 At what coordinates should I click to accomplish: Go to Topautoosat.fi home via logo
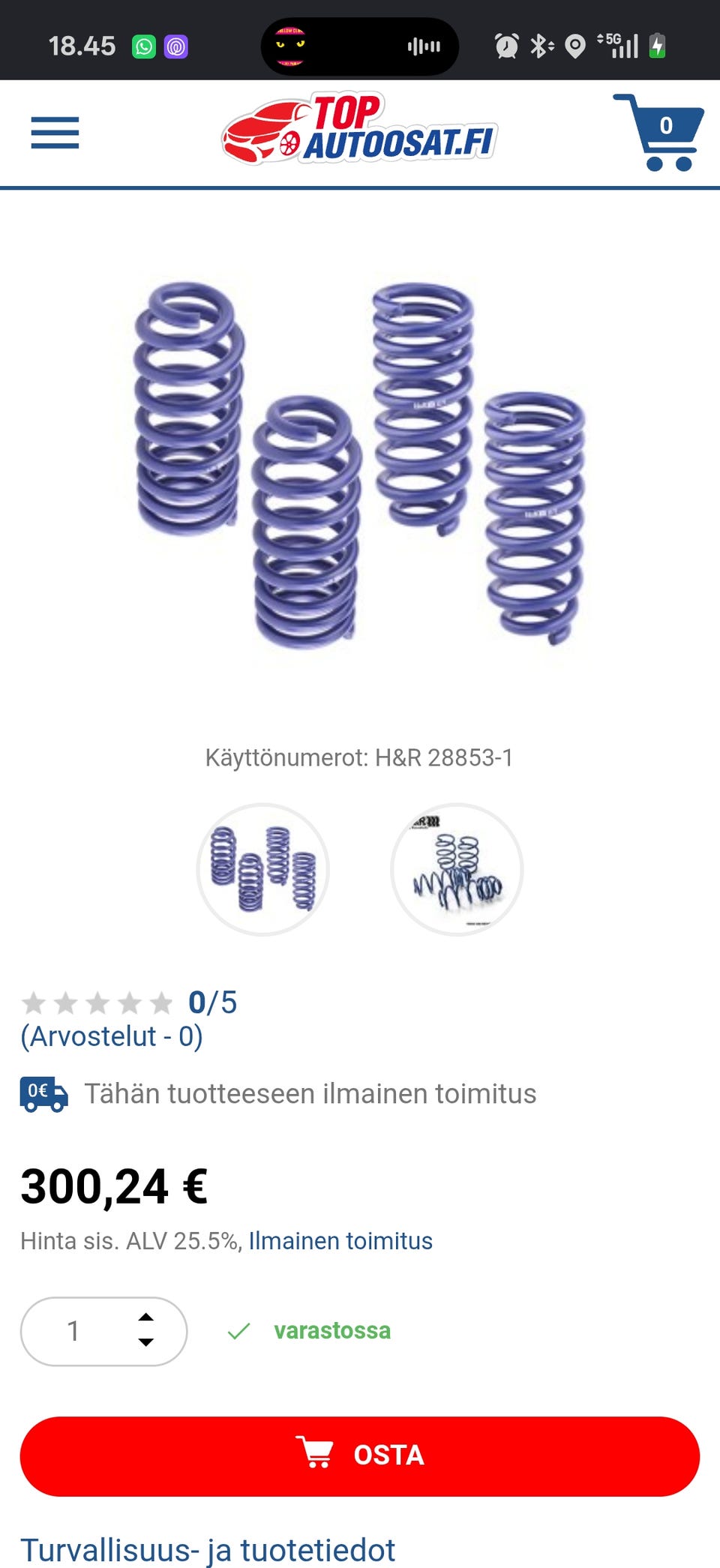click(x=359, y=129)
